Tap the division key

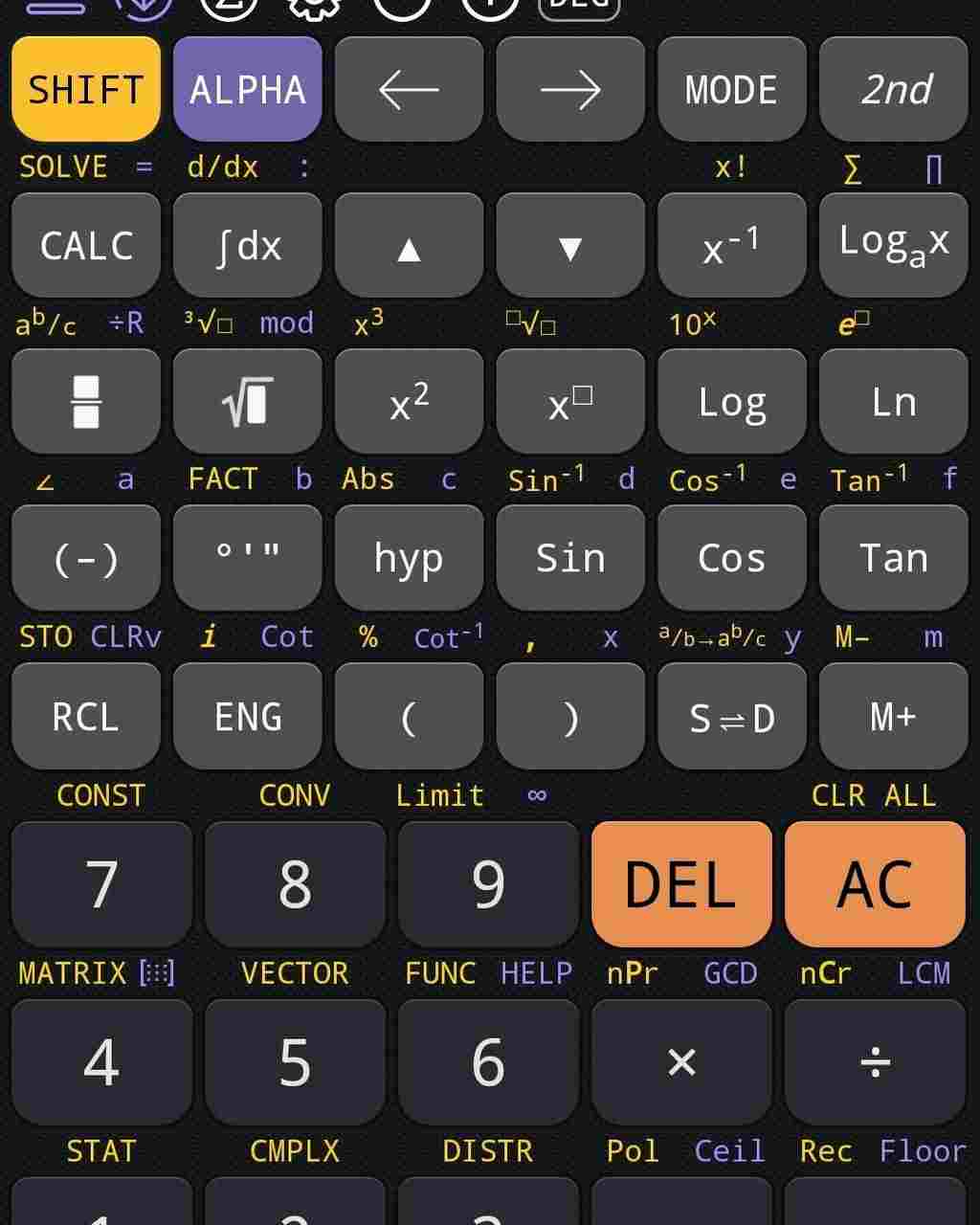[875, 1061]
